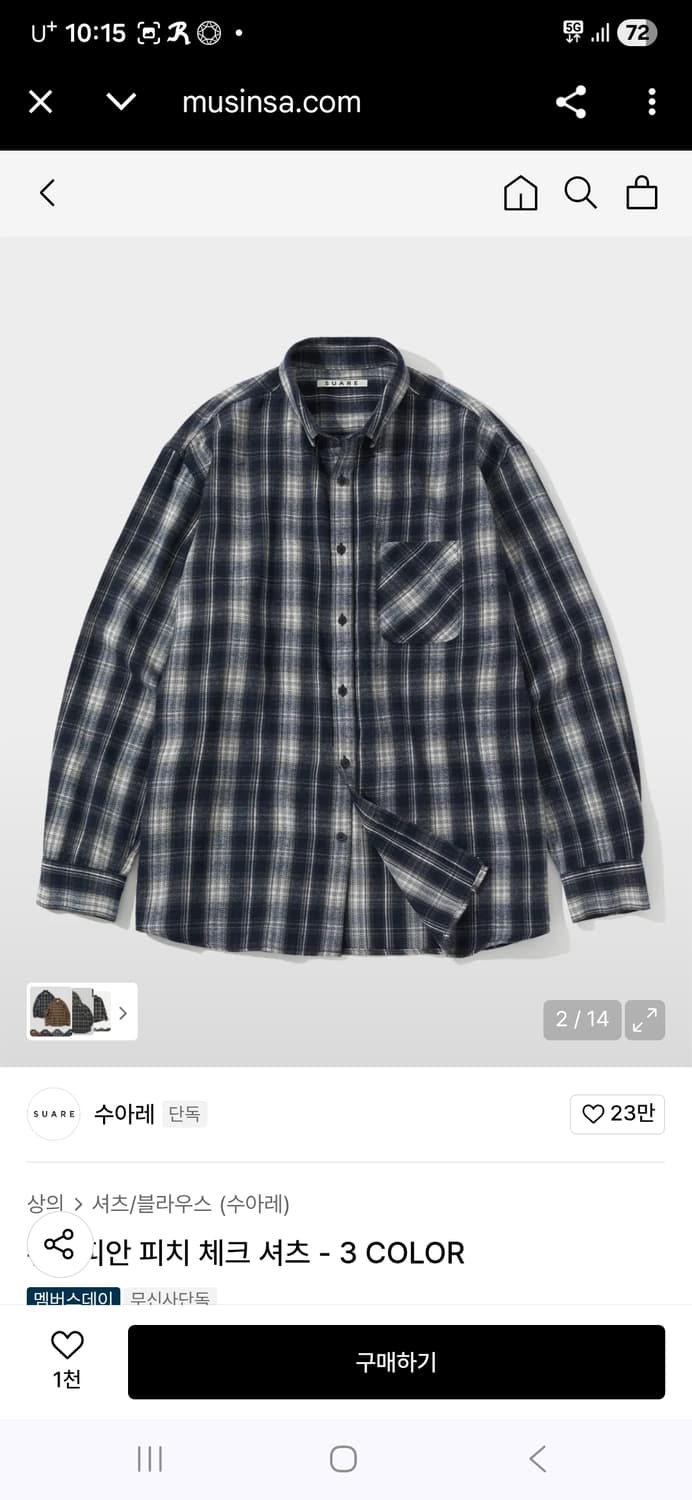This screenshot has height=1500, width=692.
Task: Minimize browser with the down chevron
Action: click(121, 102)
